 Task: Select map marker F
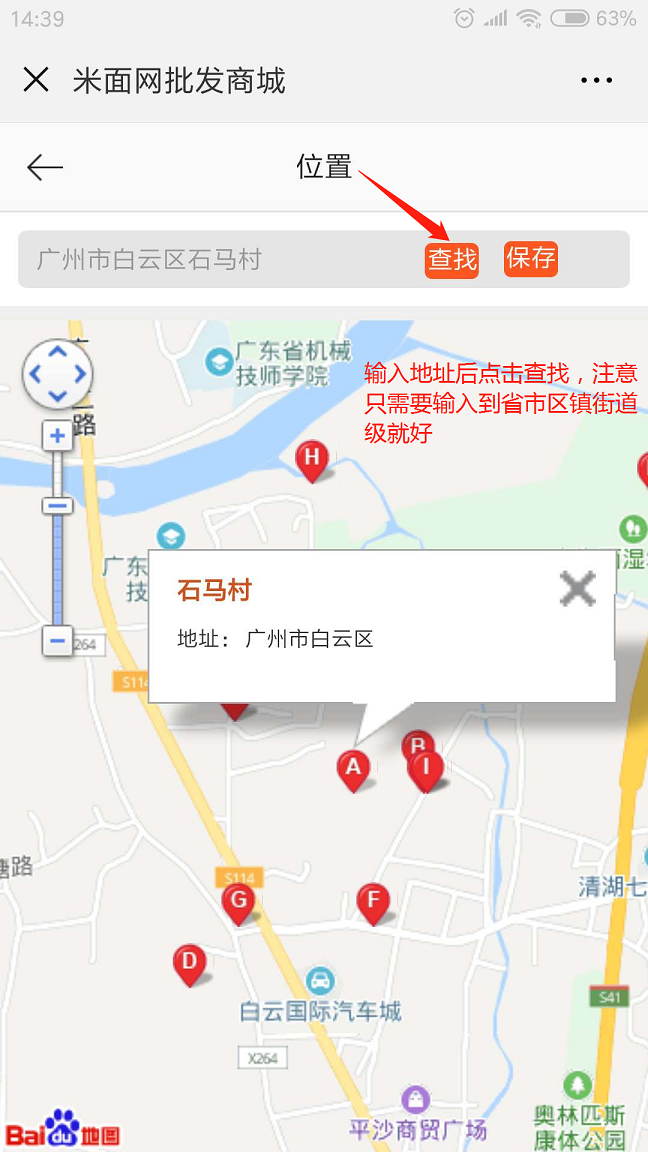pyautogui.click(x=373, y=902)
